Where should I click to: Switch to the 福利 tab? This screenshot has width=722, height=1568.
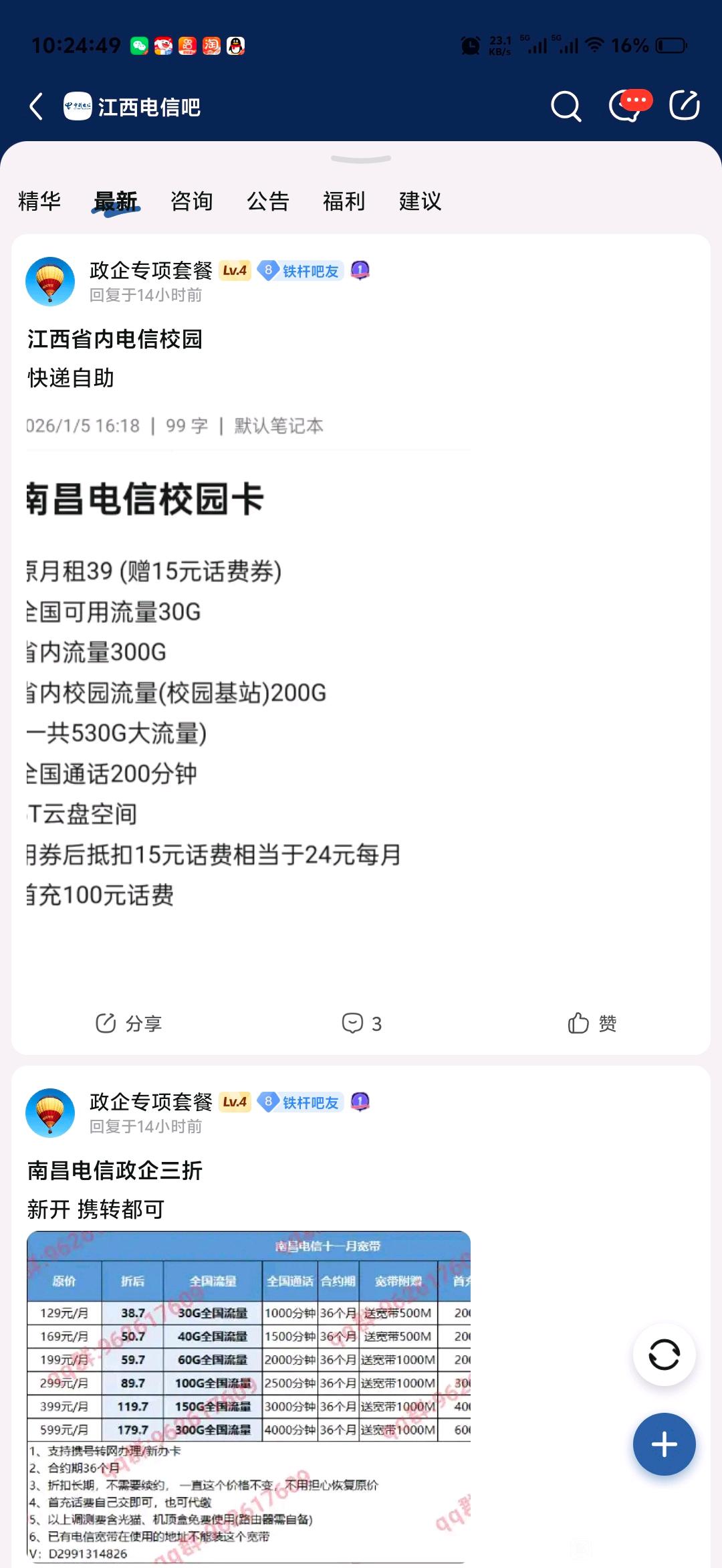pos(344,201)
